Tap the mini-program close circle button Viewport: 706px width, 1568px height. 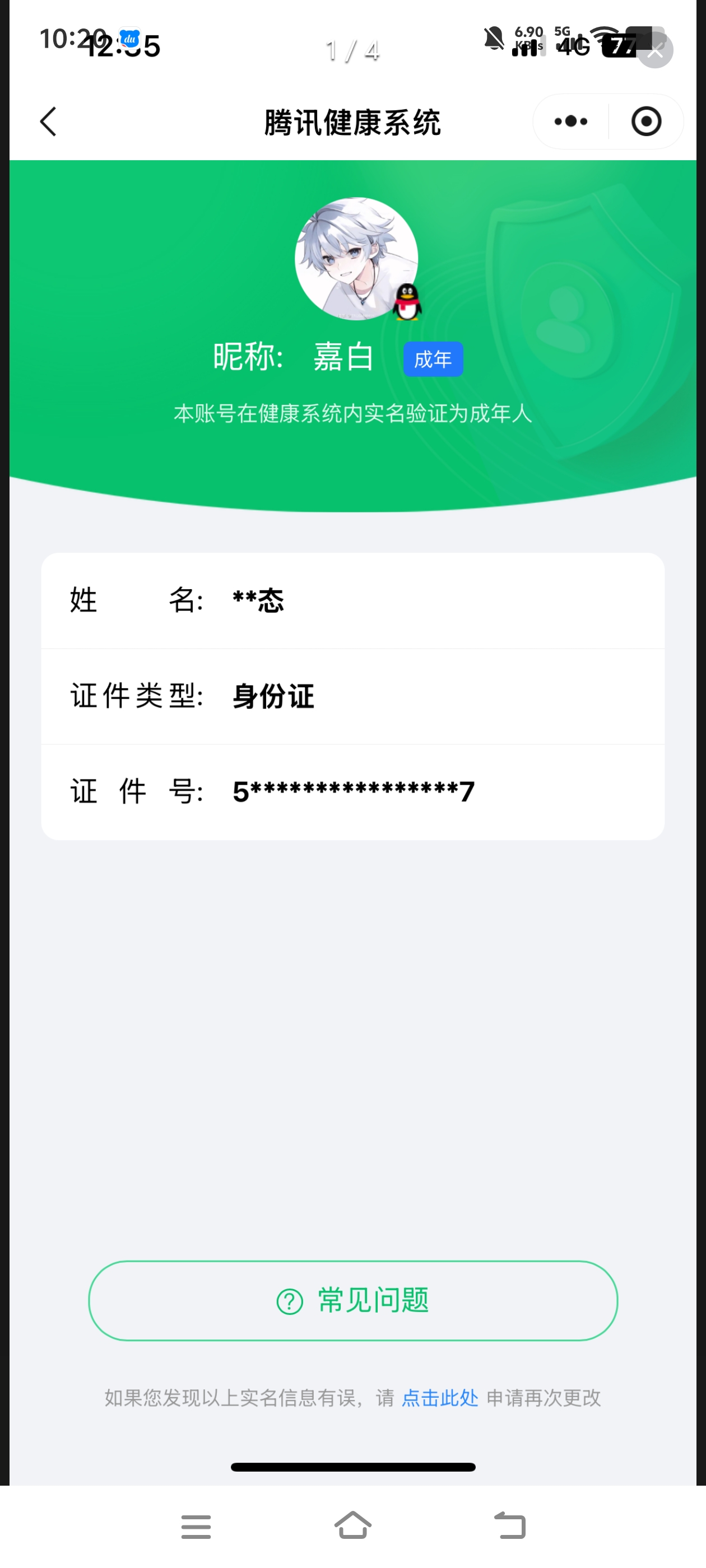point(645,121)
